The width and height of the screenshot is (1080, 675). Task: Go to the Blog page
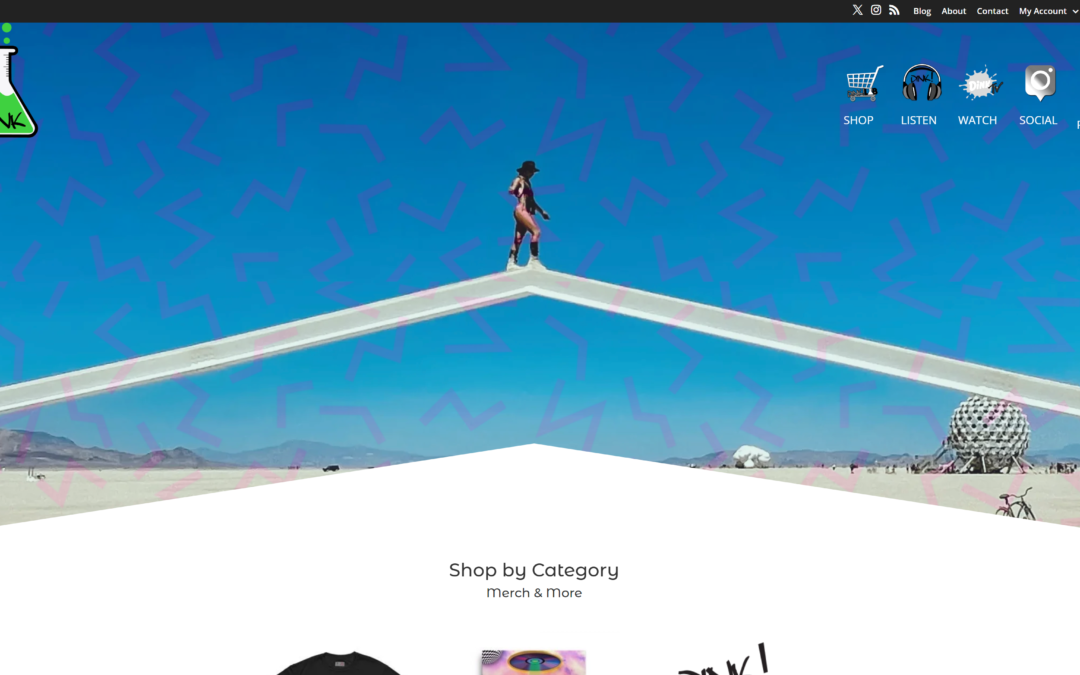pos(922,11)
